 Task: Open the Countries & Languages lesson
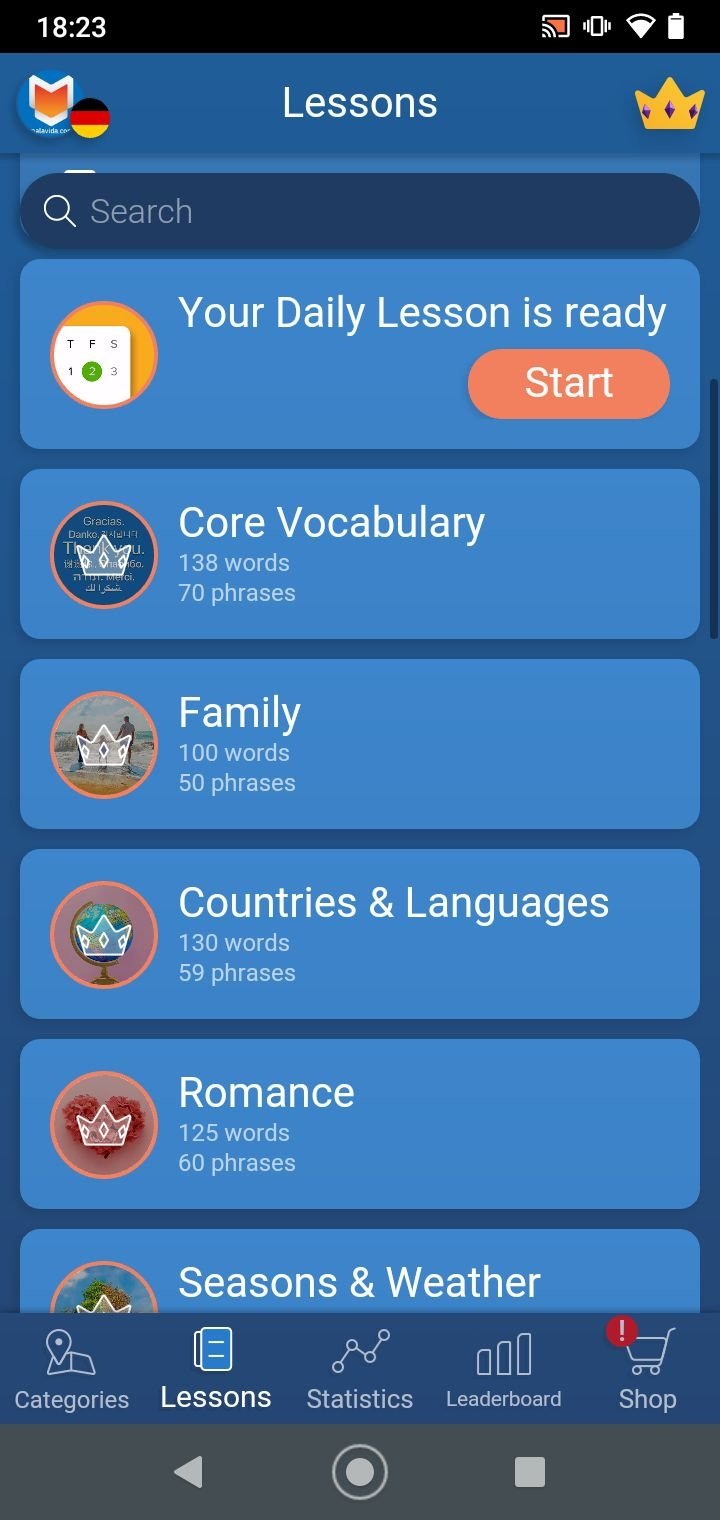[360, 933]
